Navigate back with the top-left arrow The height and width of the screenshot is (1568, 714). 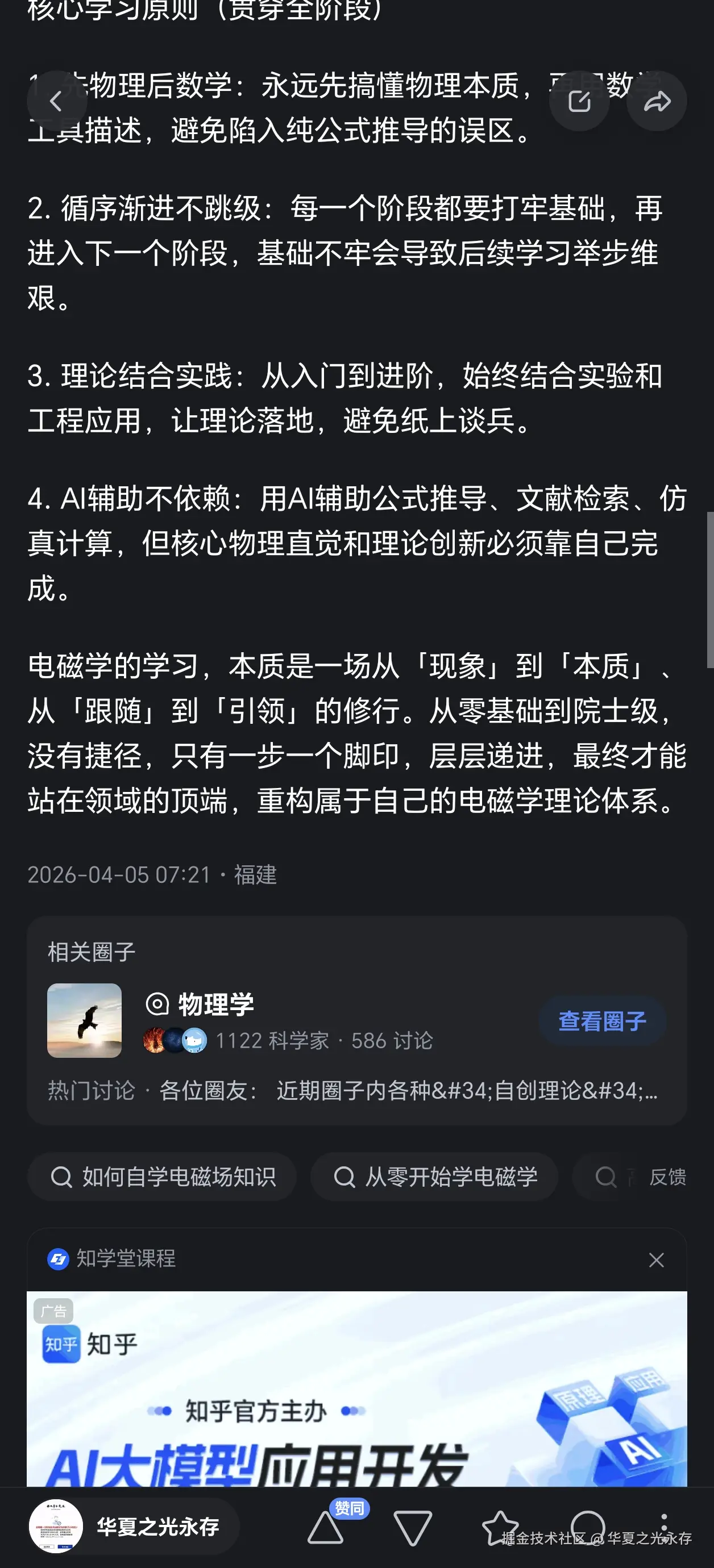point(58,101)
